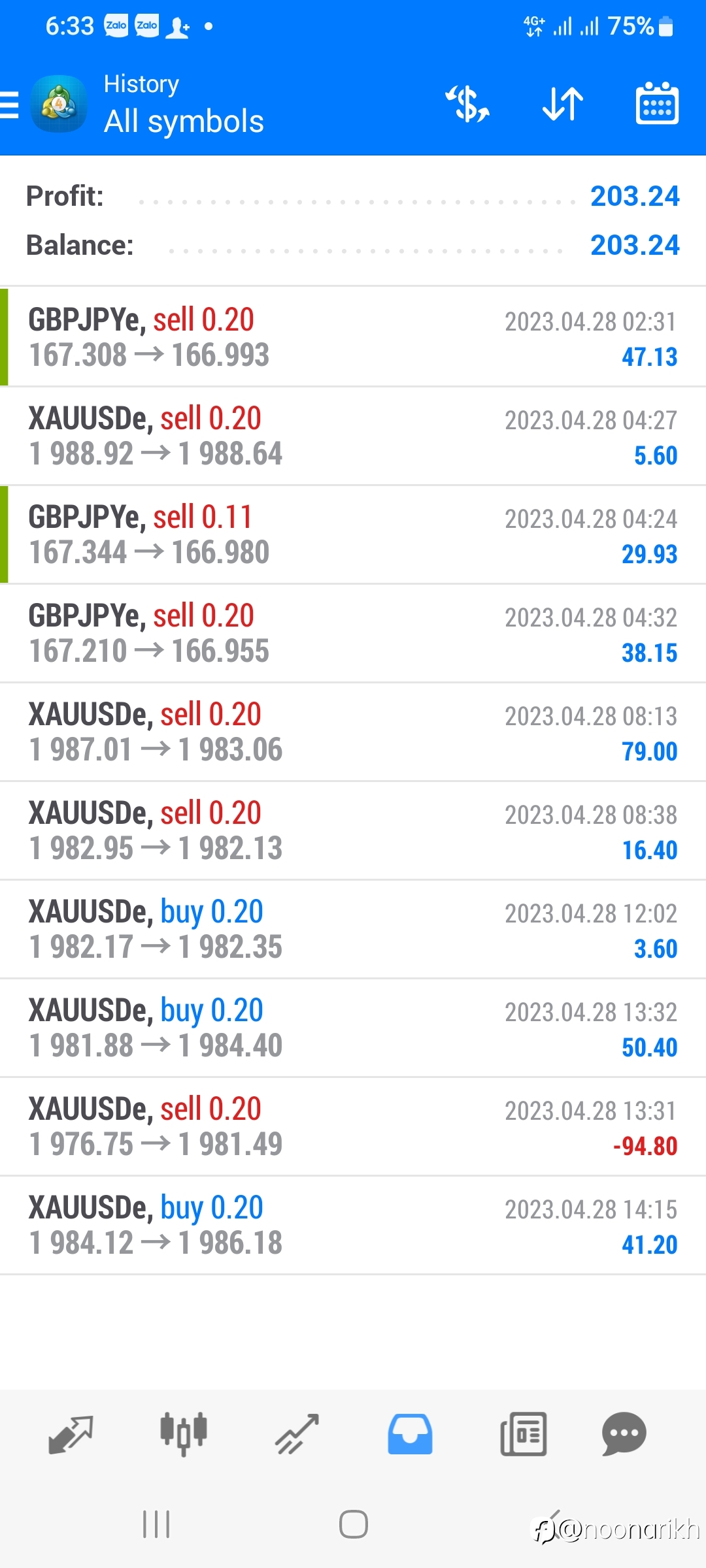Expand the GBPJPYe sell 0.20 trade at 02:31
Image resolution: width=706 pixels, height=1568 pixels.
(353, 337)
